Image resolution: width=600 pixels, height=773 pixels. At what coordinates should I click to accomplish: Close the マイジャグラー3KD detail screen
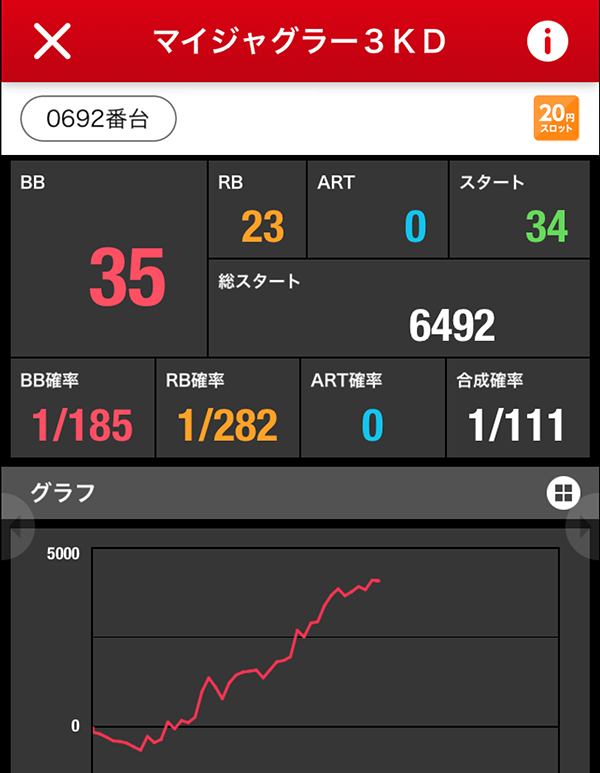(x=52, y=41)
